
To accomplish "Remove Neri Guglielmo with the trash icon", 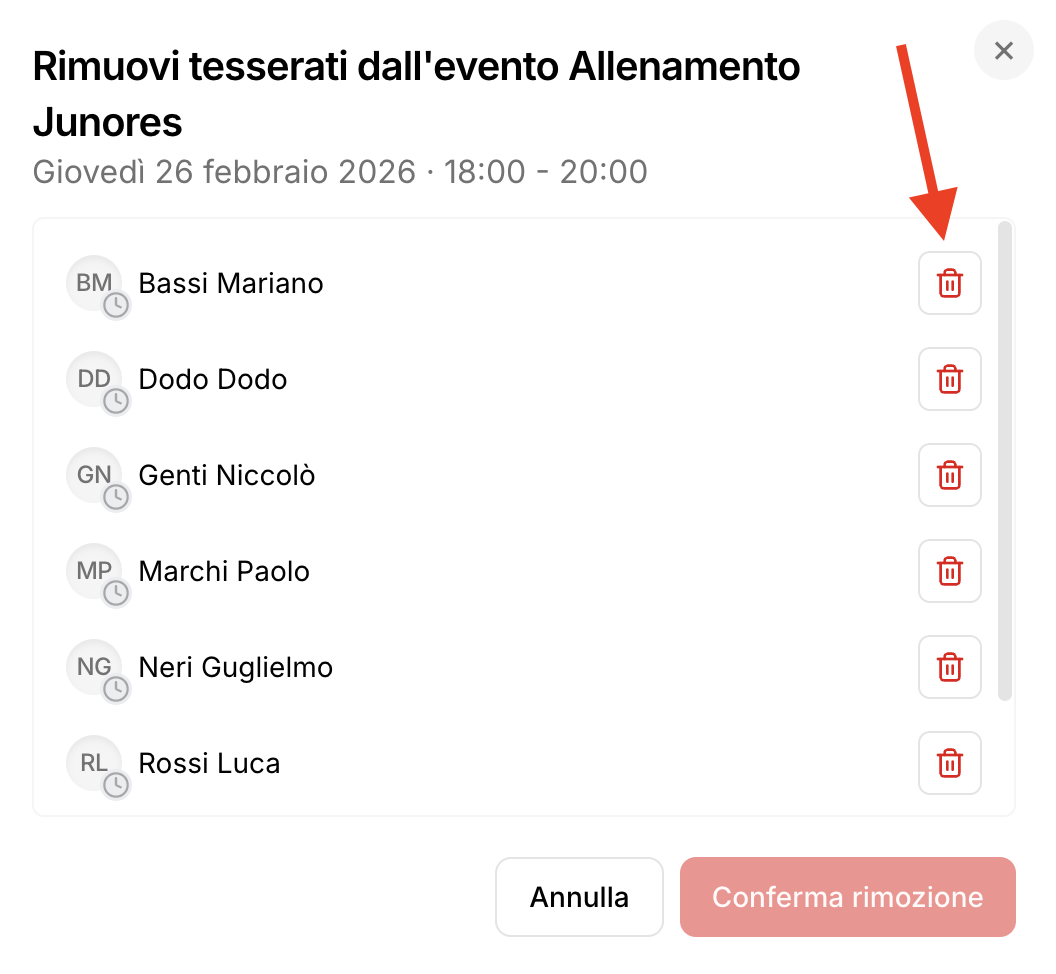I will (949, 667).
